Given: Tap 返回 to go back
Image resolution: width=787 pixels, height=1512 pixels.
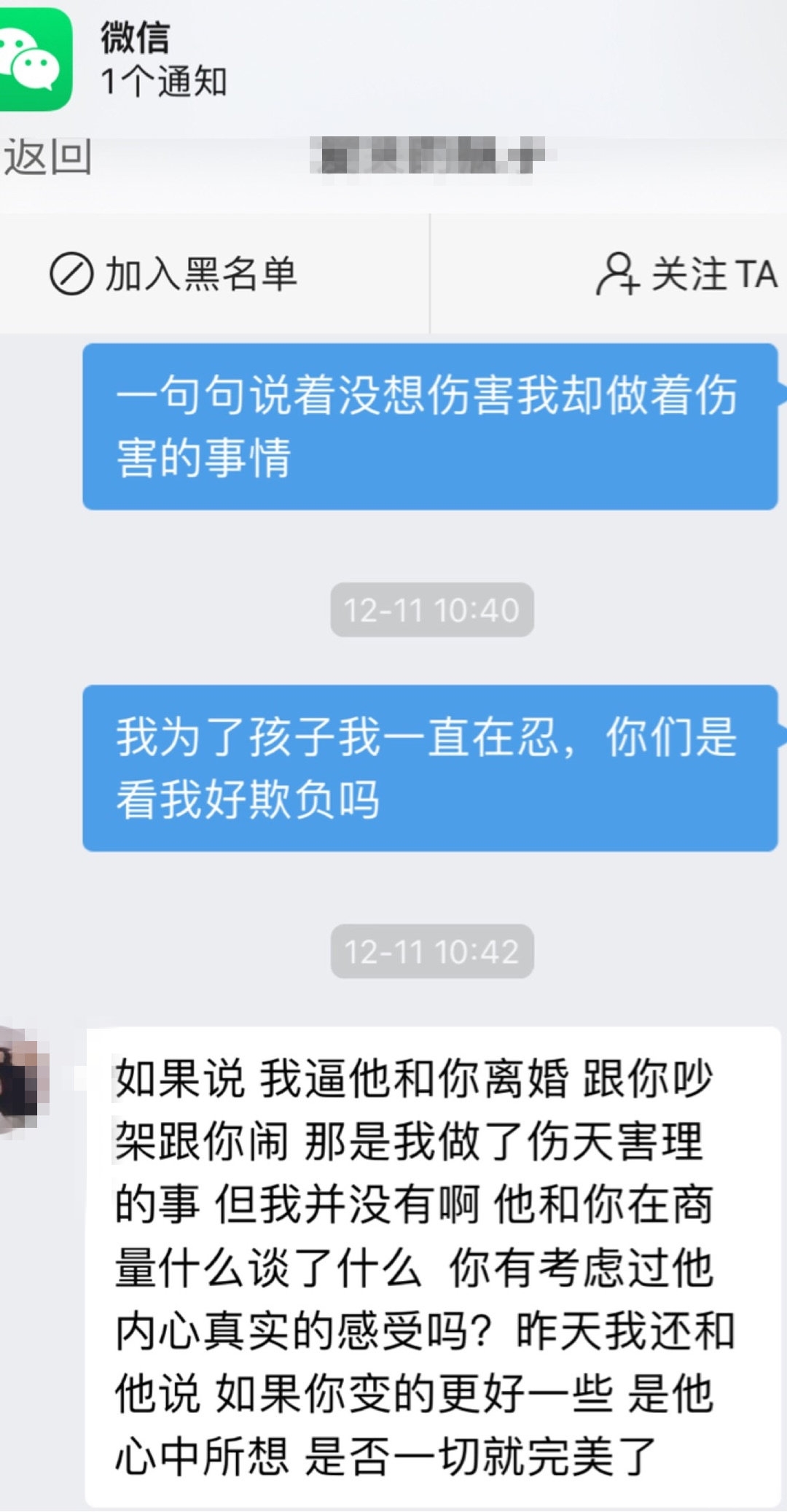Looking at the screenshot, I should coord(48,157).
